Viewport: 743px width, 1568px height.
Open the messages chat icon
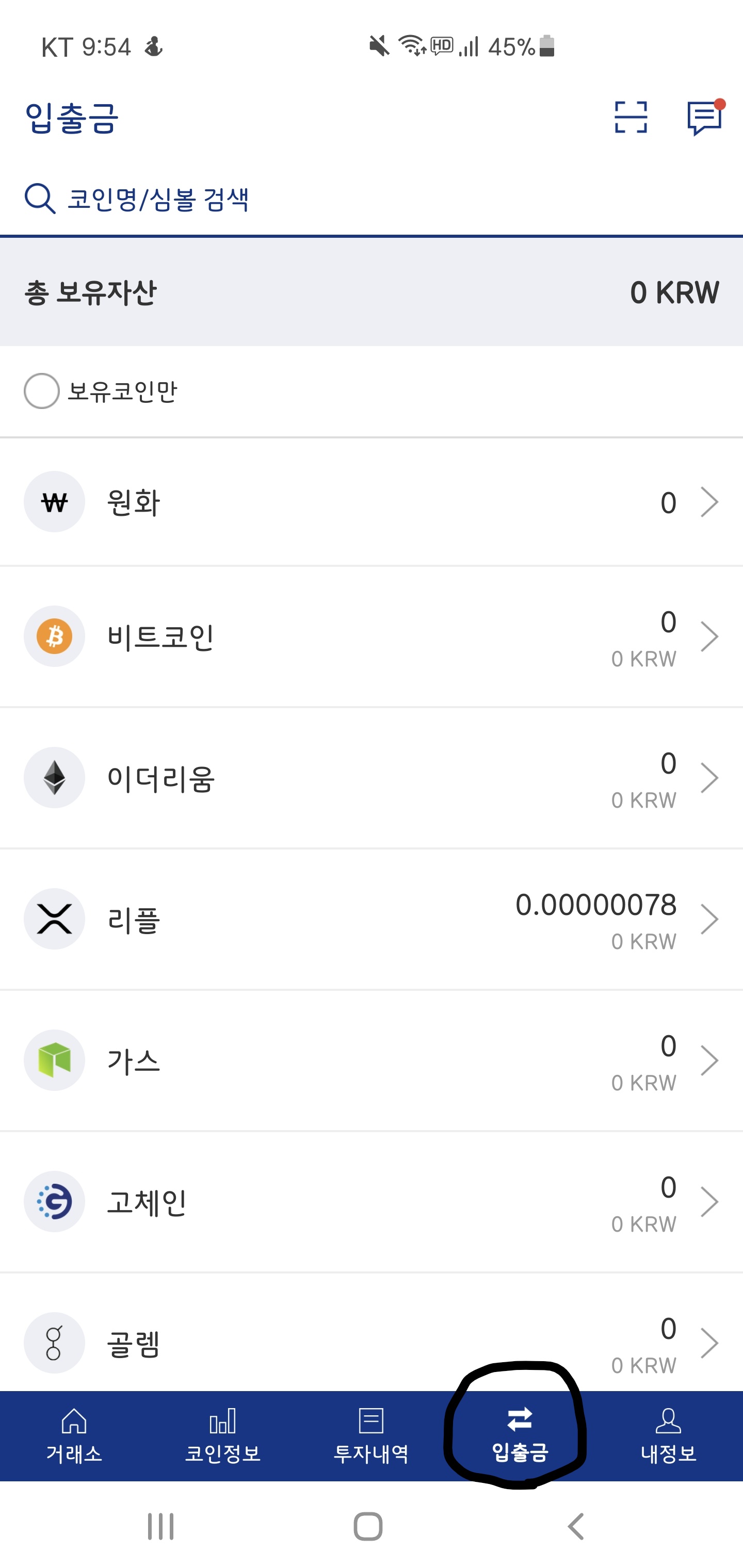coord(705,117)
